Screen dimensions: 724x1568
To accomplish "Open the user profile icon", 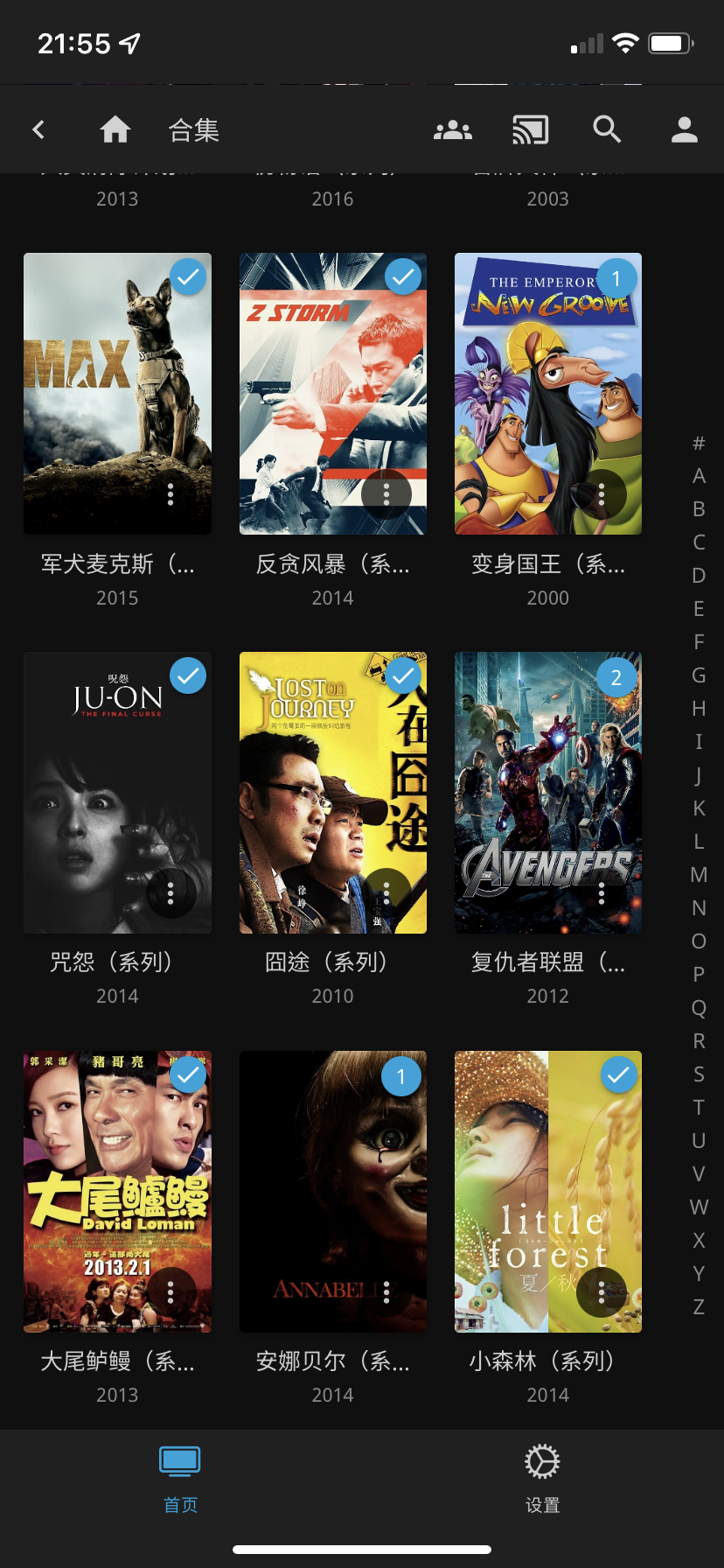I will [x=684, y=130].
